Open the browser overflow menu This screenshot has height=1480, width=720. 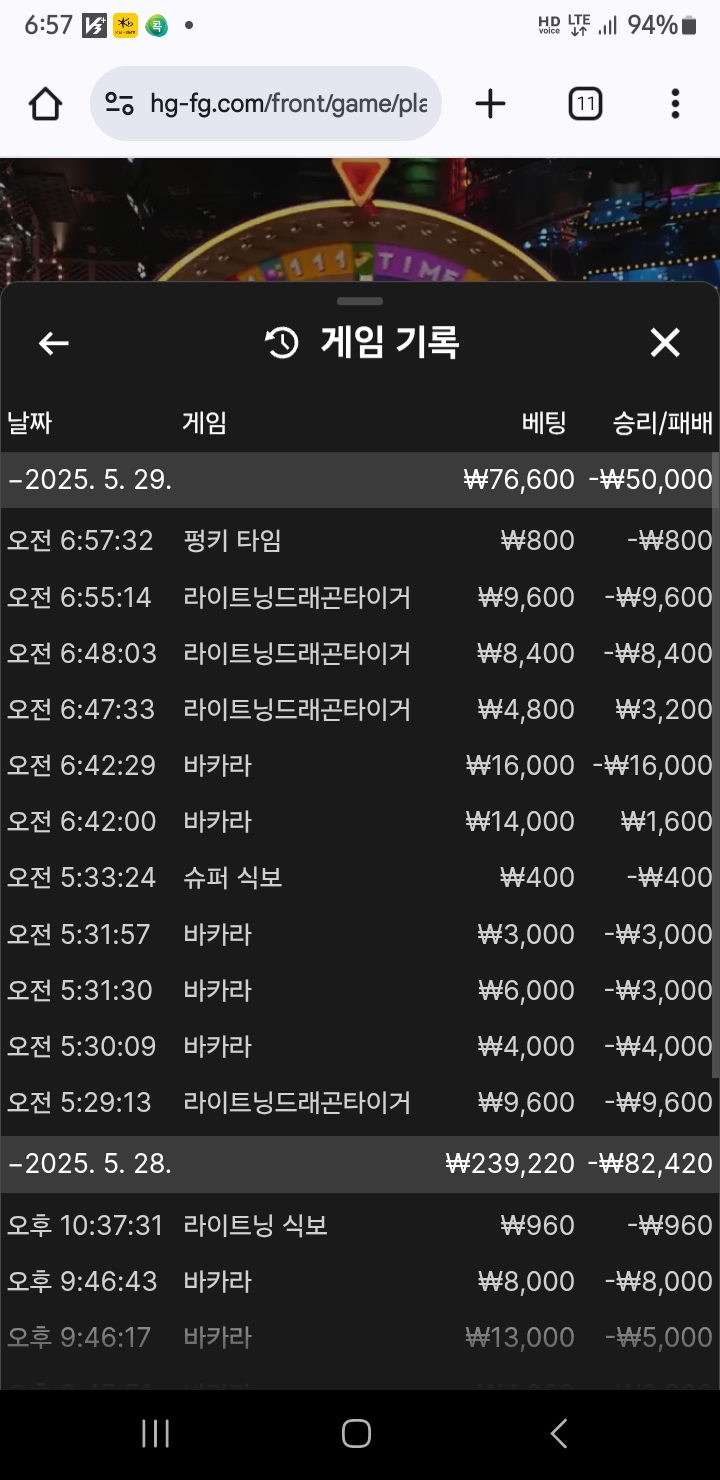pos(675,104)
